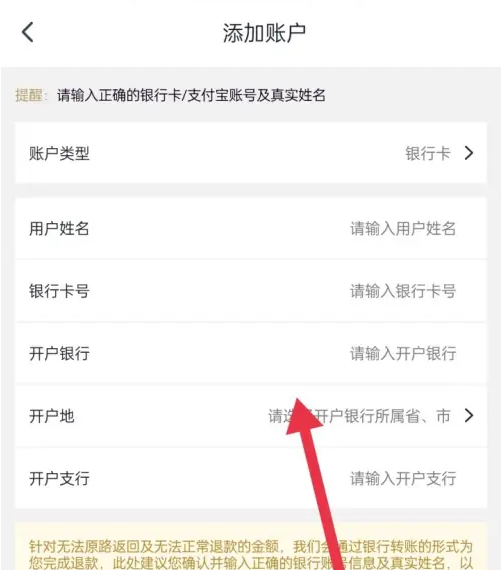The image size is (502, 570).
Task: Go back from the 添加账户 page
Action: click(28, 32)
